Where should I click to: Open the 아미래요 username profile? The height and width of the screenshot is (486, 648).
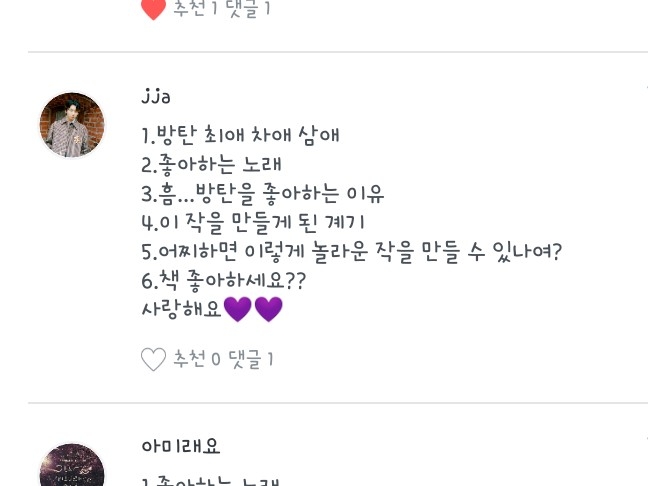(181, 446)
